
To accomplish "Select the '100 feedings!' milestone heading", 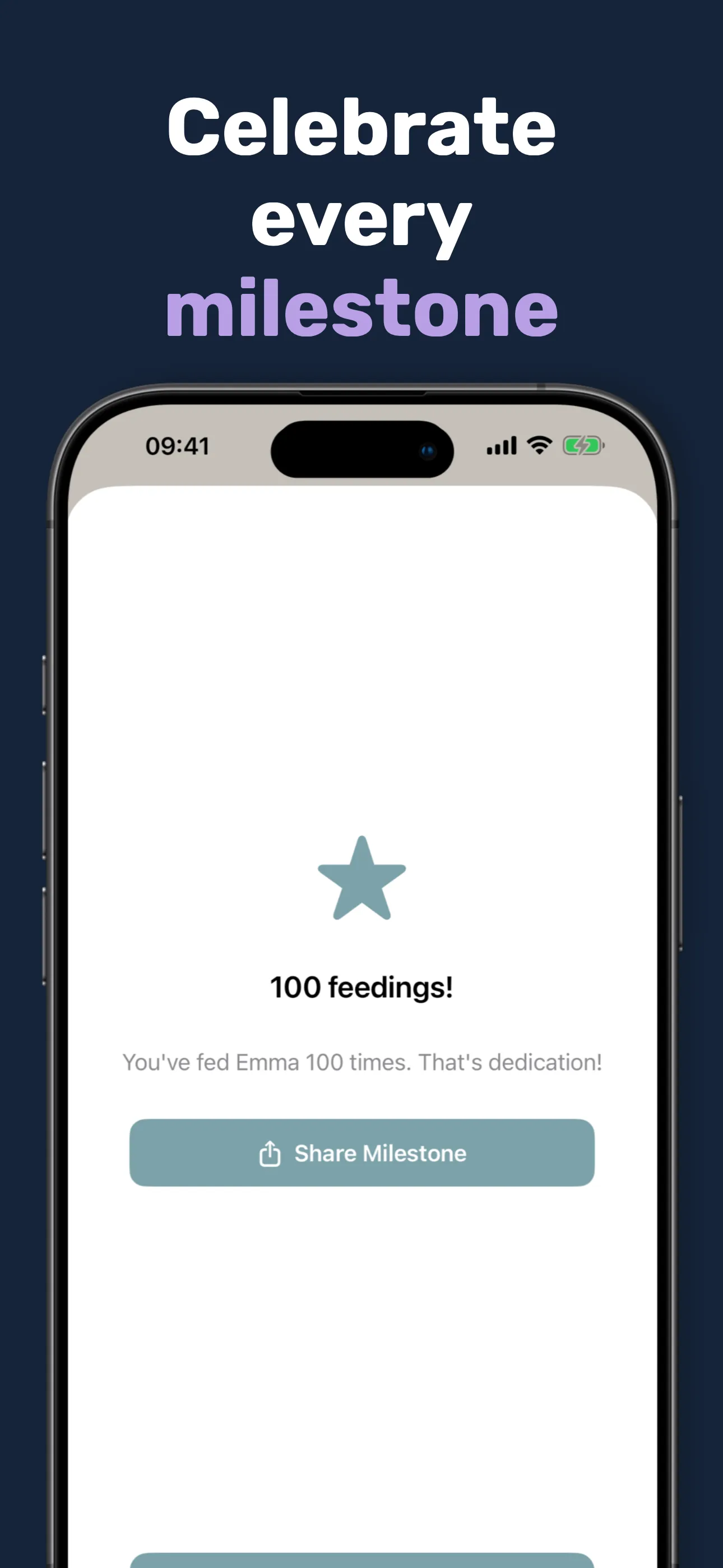I will (x=361, y=986).
